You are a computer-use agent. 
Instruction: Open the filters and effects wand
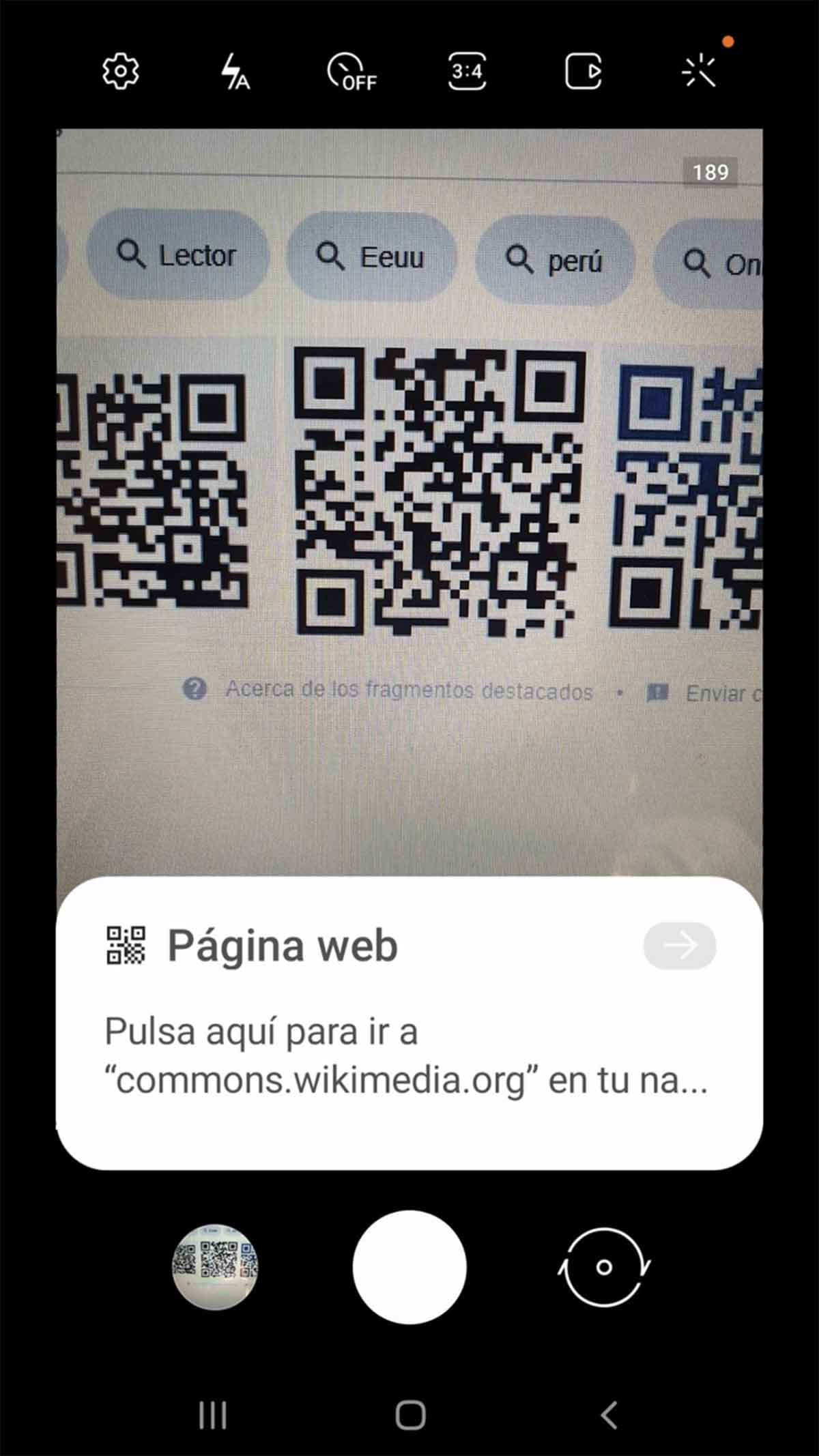pyautogui.click(x=700, y=71)
